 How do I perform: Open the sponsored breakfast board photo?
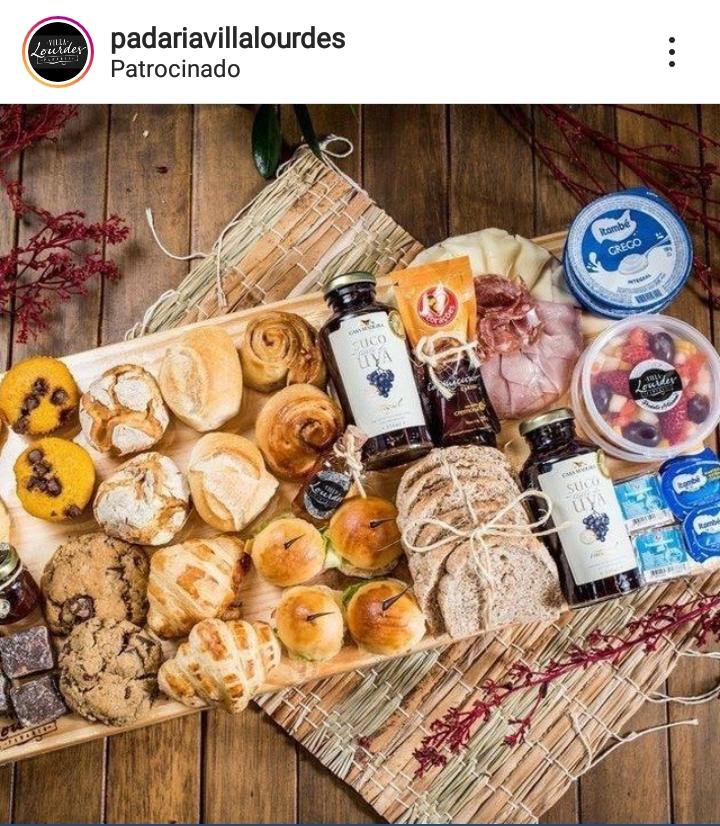click(x=360, y=463)
